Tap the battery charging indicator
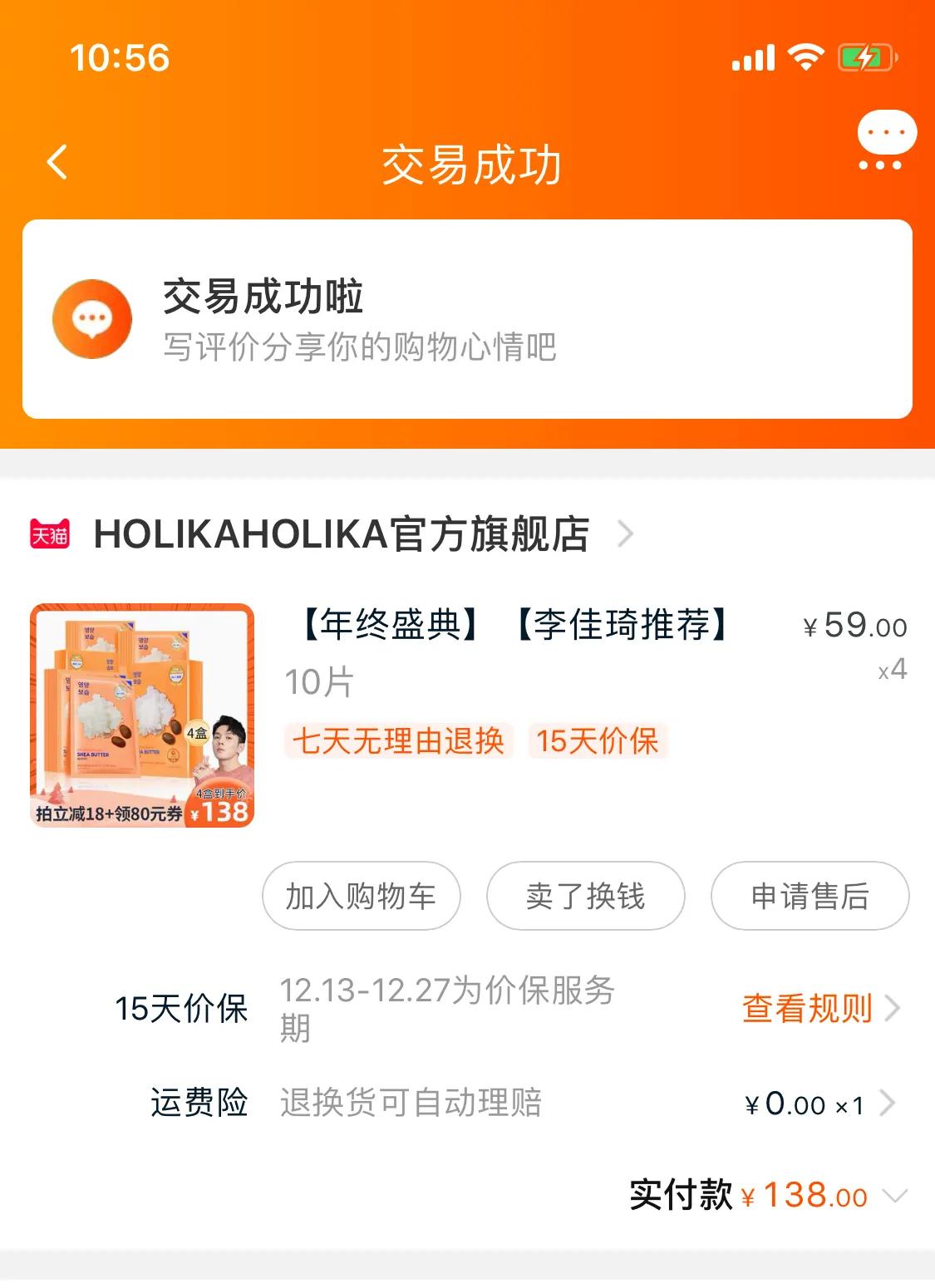 (864, 57)
